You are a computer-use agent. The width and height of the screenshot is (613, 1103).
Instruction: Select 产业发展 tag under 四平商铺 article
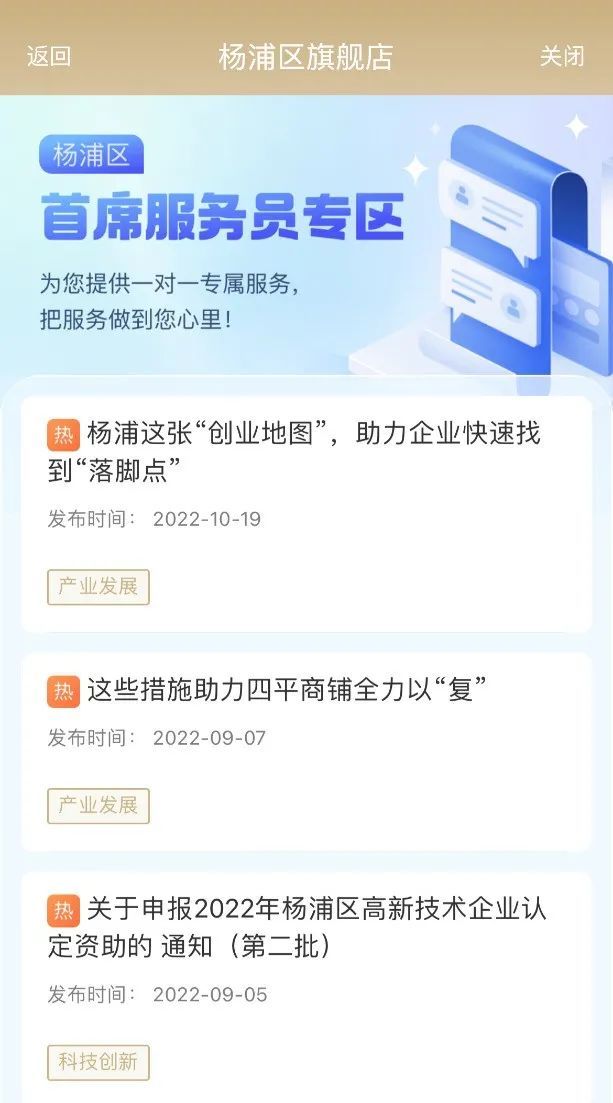98,805
